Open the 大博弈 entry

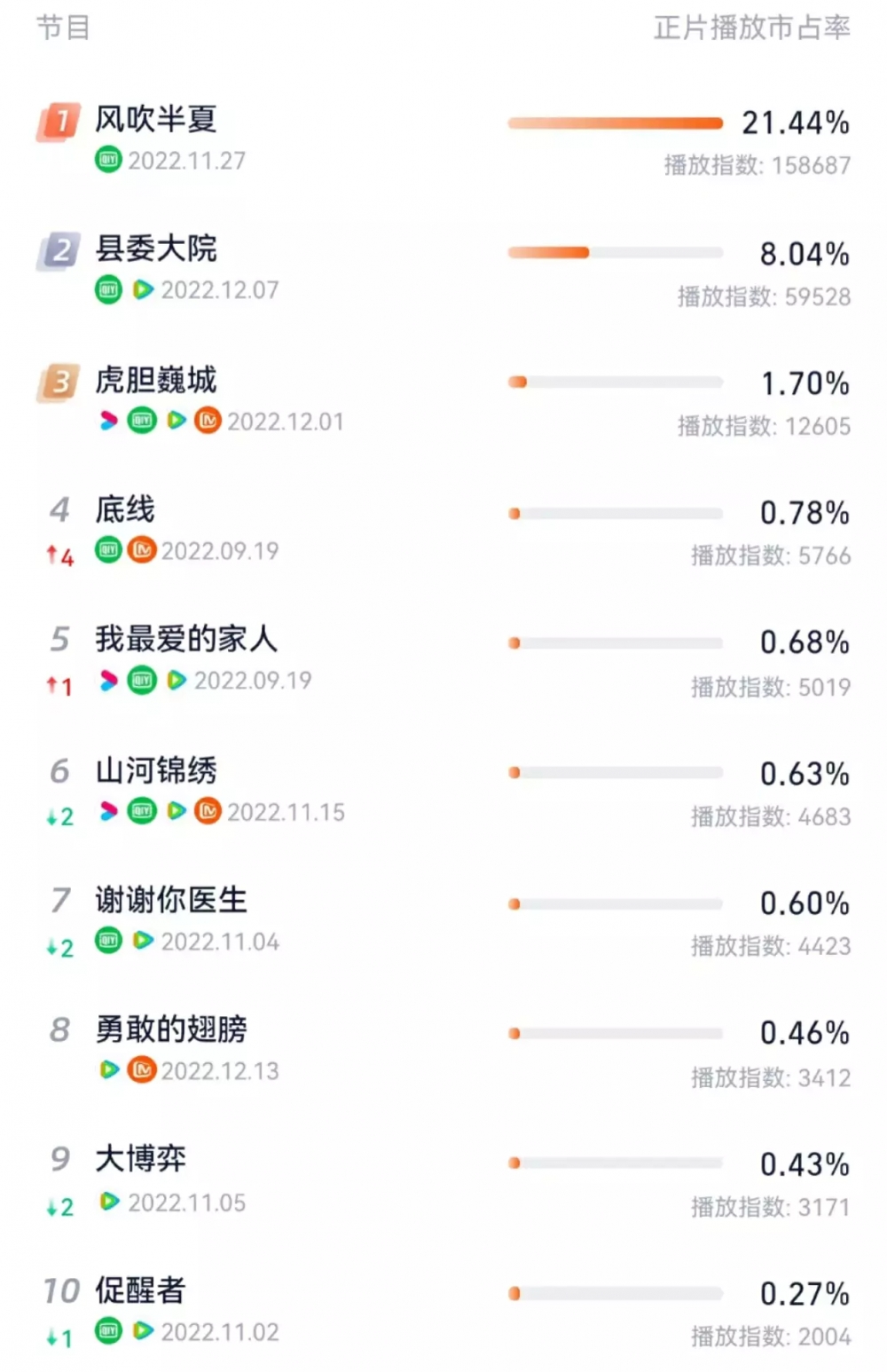pos(141,1159)
